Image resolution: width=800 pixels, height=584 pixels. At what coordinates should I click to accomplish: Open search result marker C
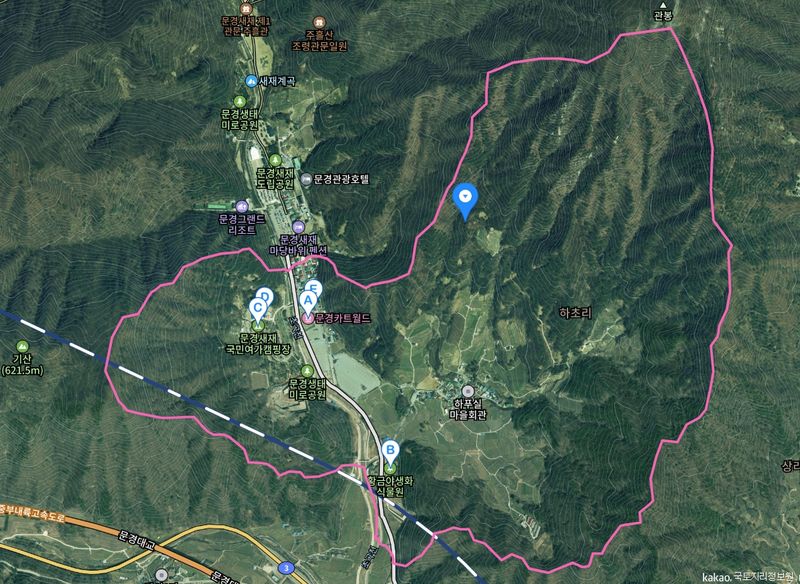pyautogui.click(x=258, y=310)
